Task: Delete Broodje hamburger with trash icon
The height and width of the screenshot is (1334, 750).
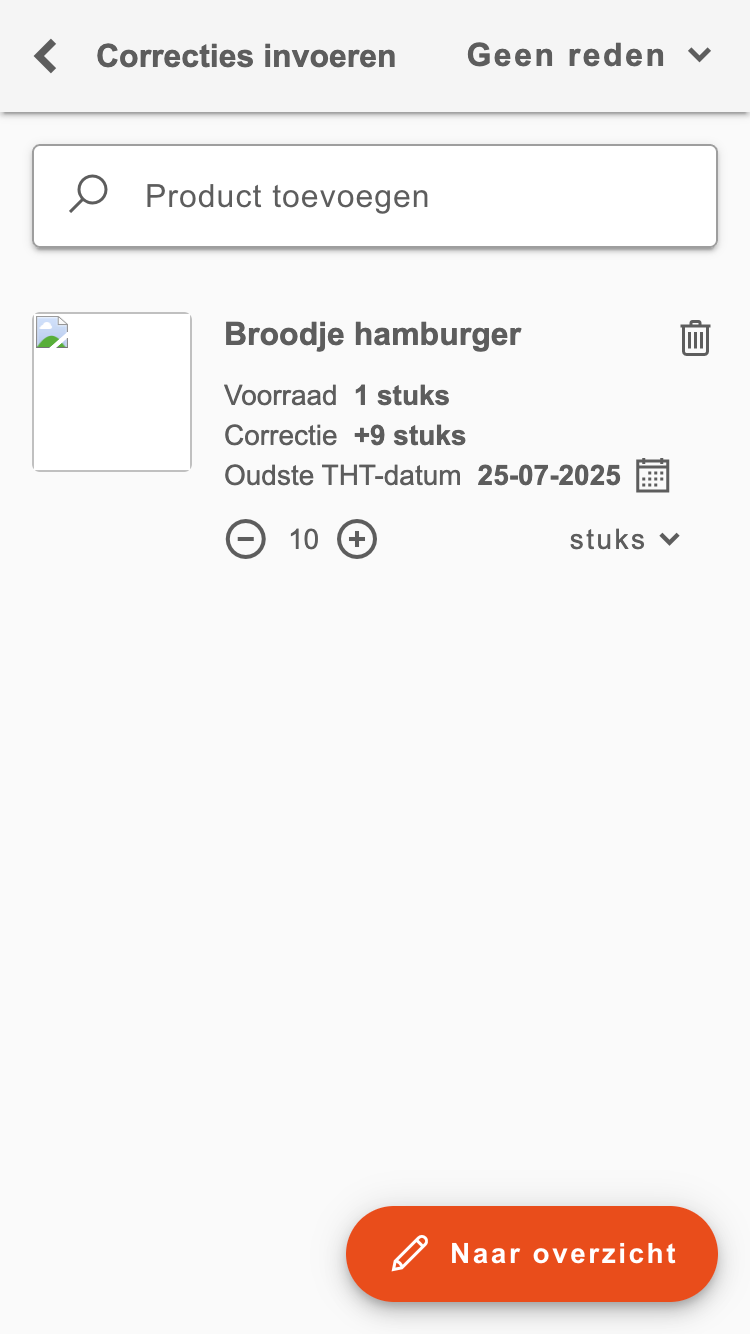Action: (x=695, y=338)
